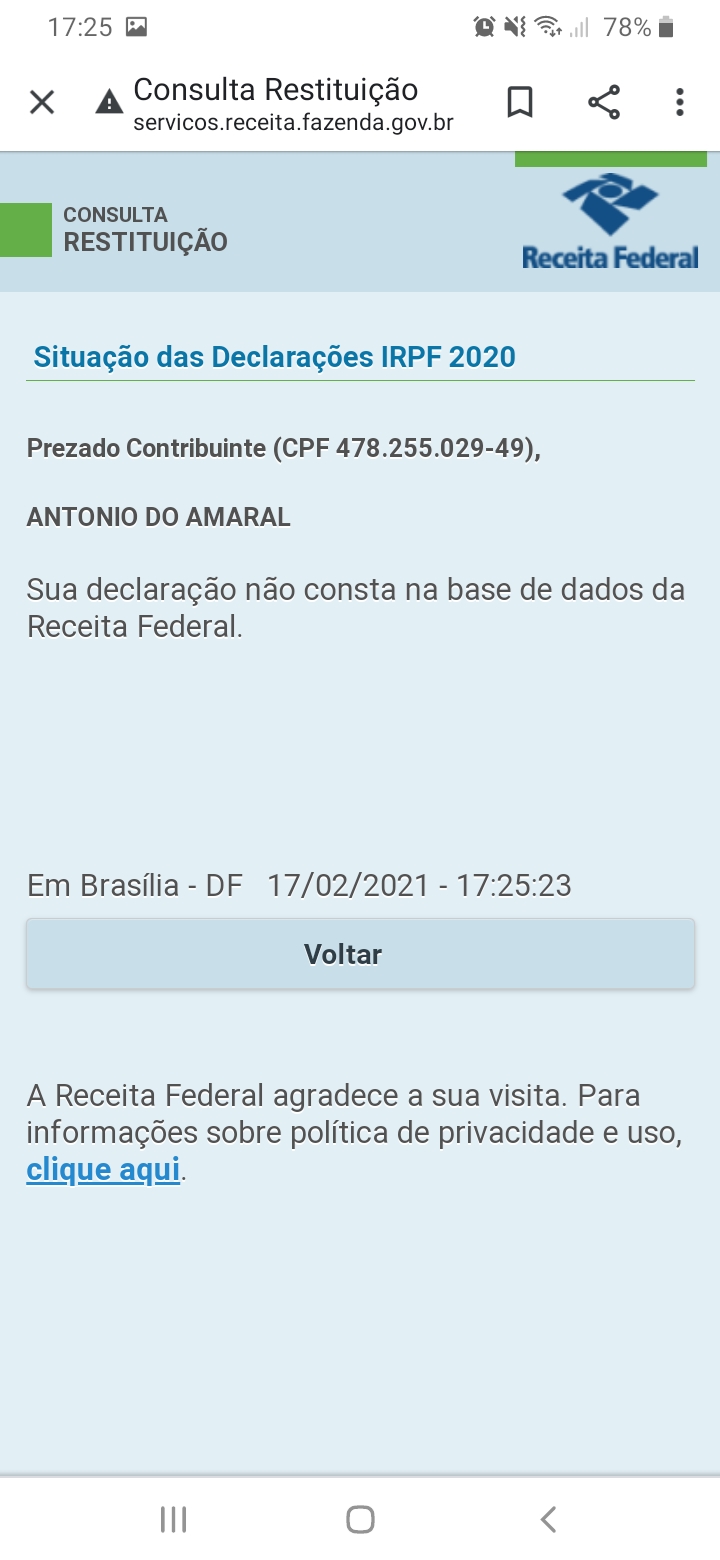Viewport: 720px width, 1560px height.
Task: Open the site security warning icon
Action: click(x=108, y=102)
